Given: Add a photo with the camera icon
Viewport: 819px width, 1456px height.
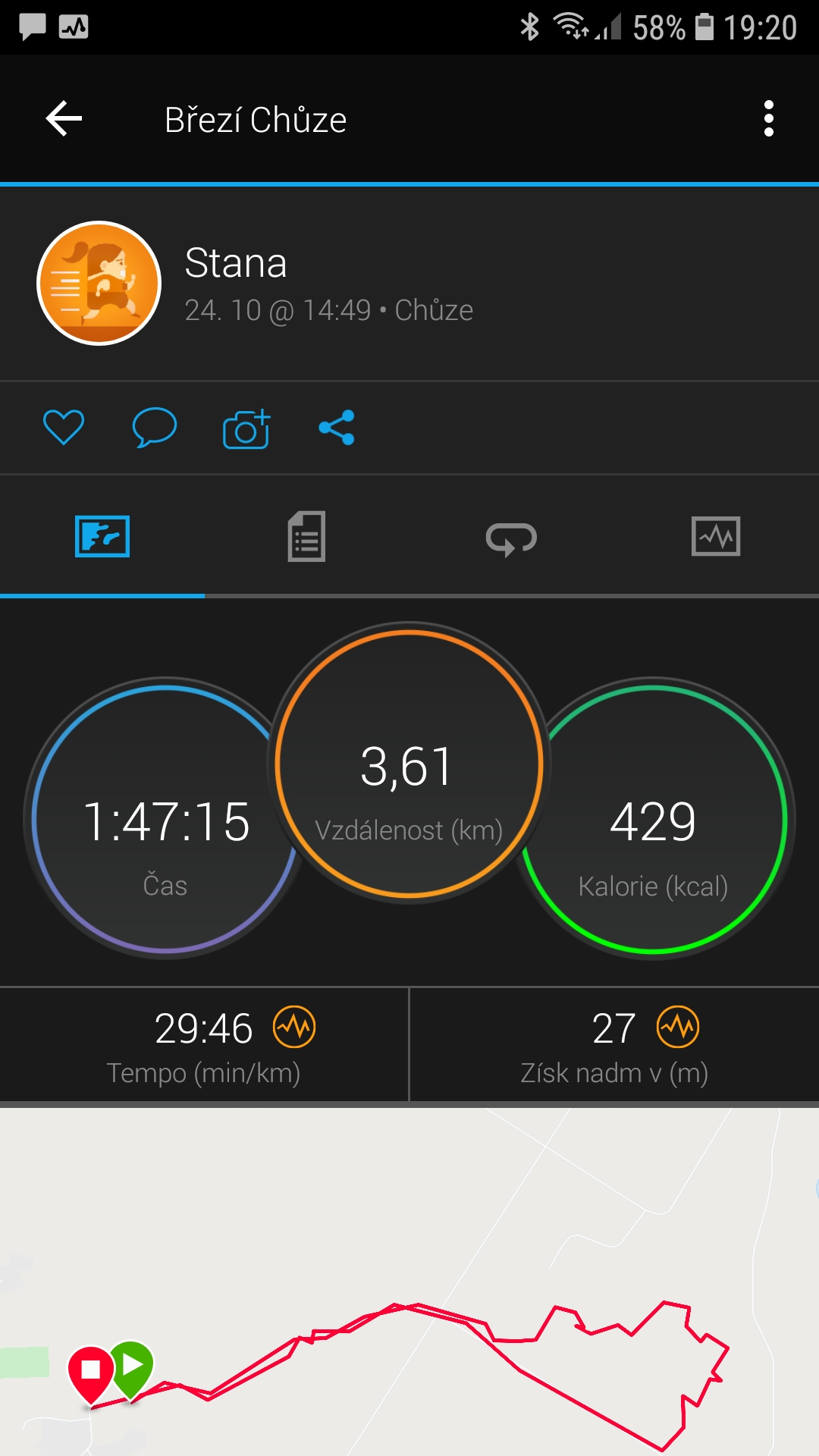Looking at the screenshot, I should (x=246, y=428).
